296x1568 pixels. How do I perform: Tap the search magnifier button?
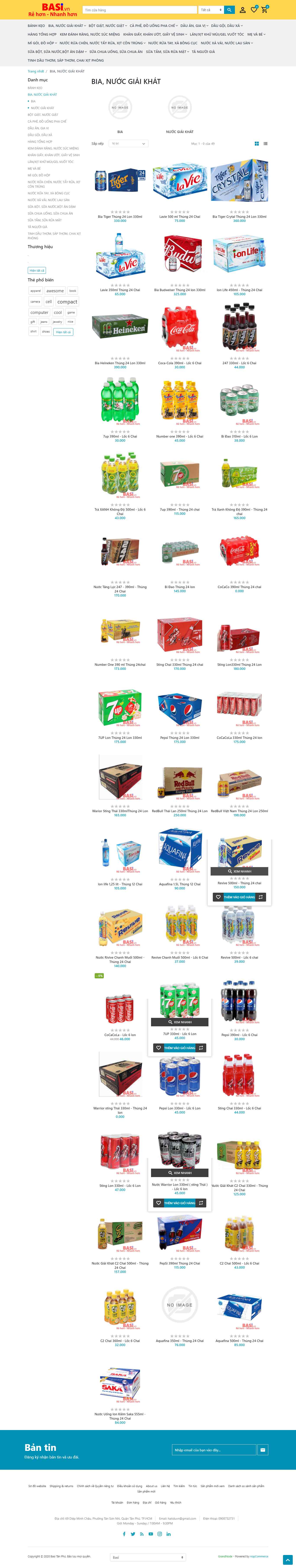[229, 10]
